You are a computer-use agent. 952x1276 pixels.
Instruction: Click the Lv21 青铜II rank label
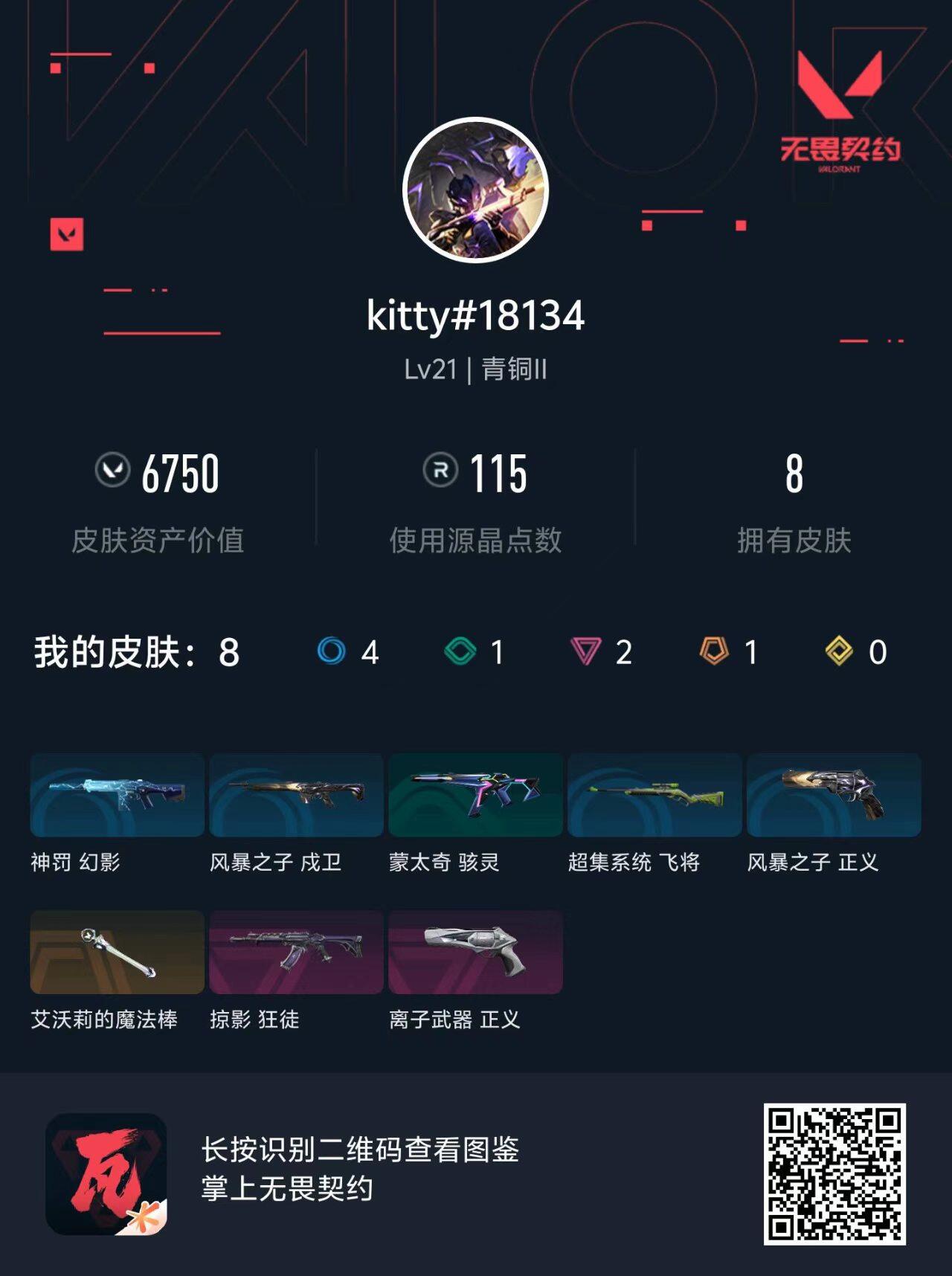coord(476,370)
